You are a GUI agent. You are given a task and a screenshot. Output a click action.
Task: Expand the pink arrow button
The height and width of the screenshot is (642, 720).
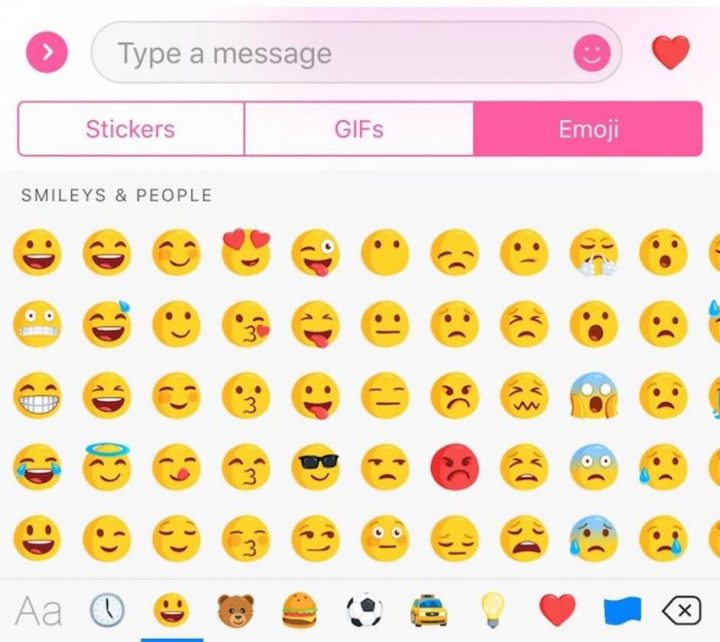click(x=47, y=53)
